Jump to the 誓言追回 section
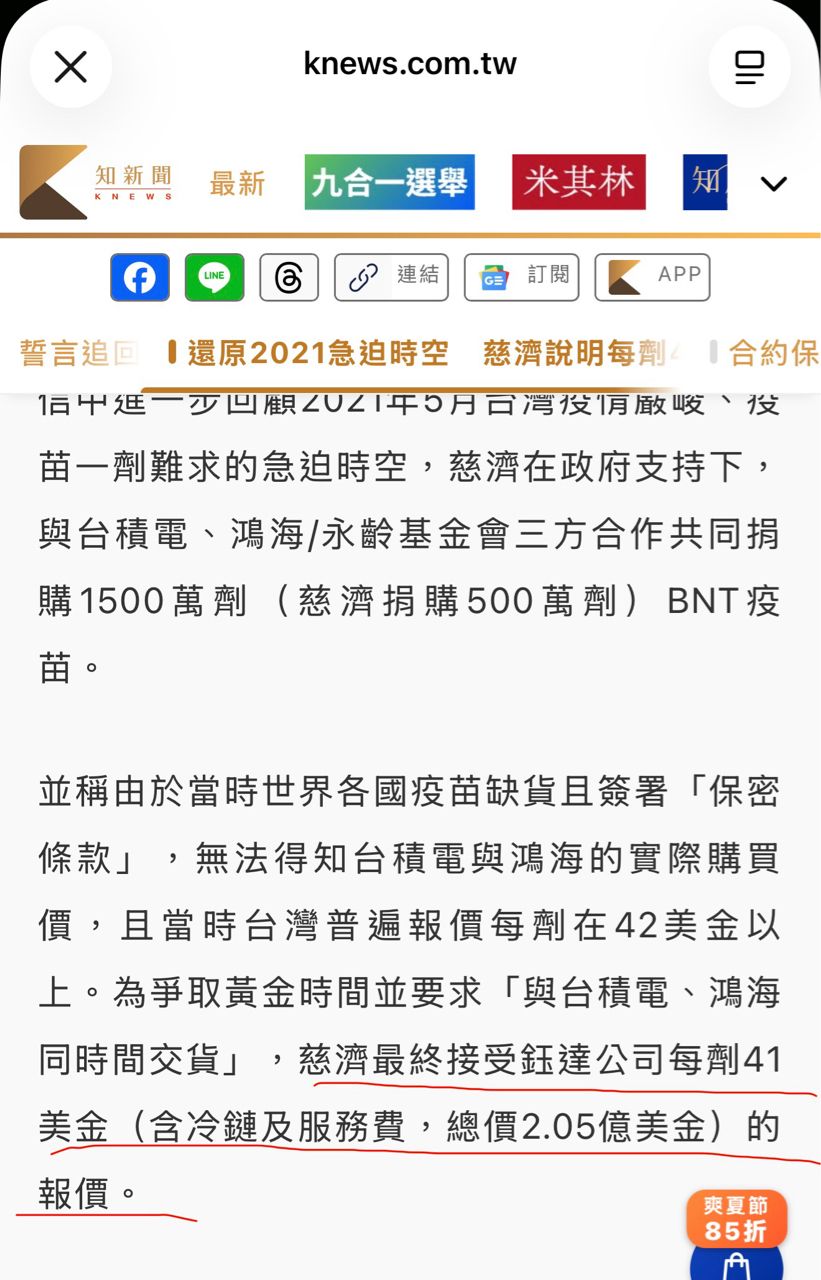This screenshot has height=1280, width=821. [x=78, y=353]
